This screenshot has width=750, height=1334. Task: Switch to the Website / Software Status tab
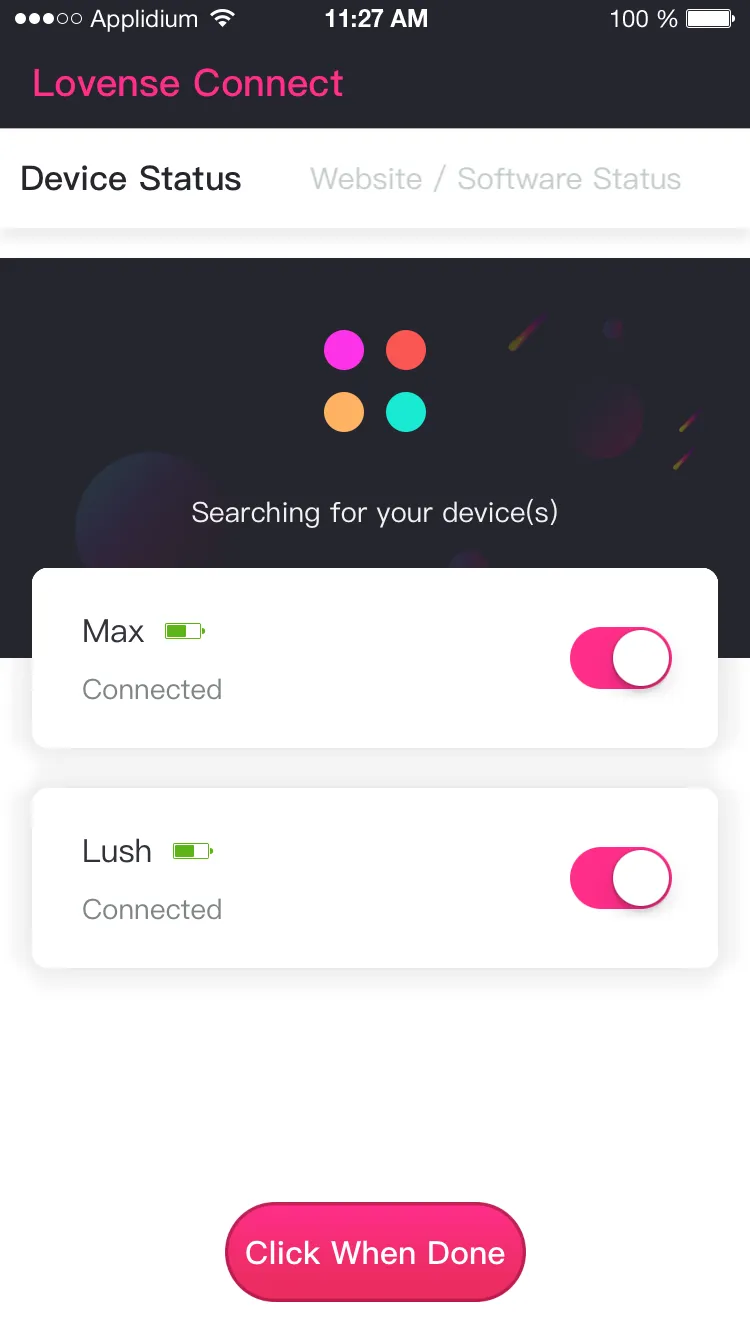pyautogui.click(x=495, y=179)
